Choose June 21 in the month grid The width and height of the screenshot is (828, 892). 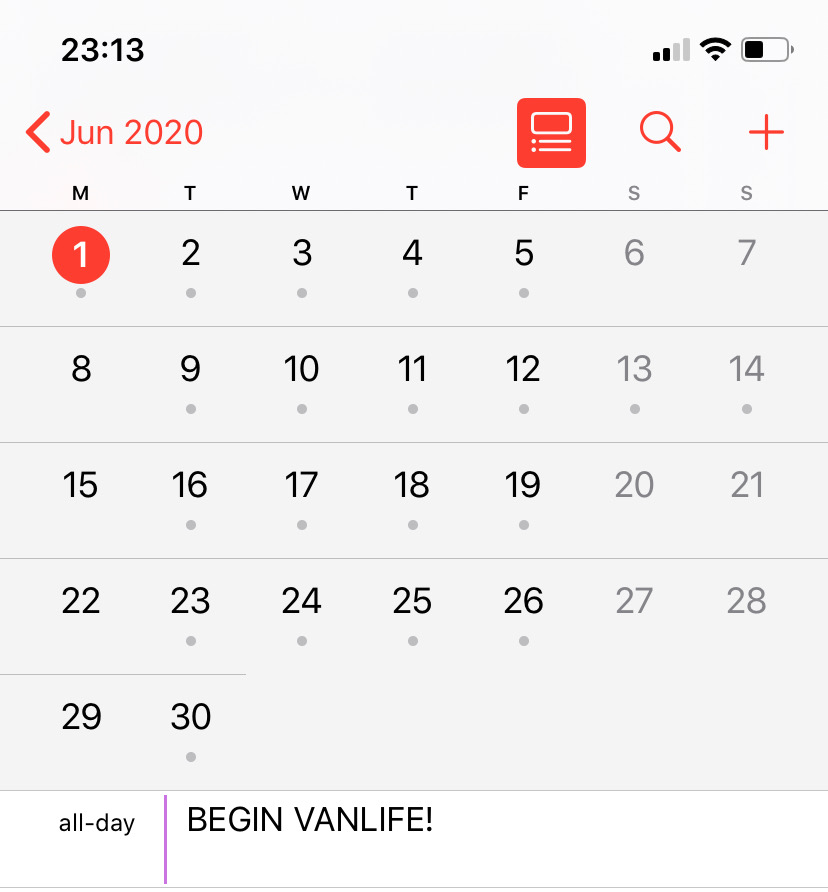coord(746,486)
